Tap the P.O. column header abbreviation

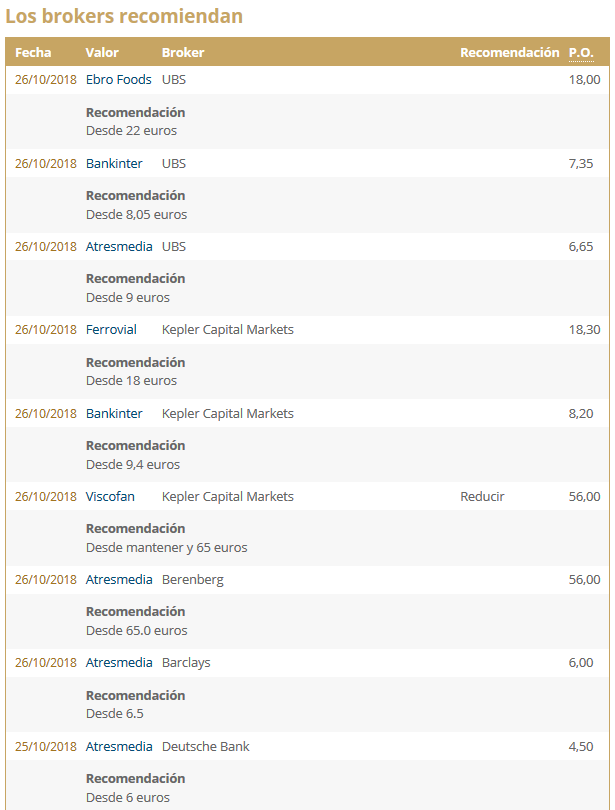point(580,53)
